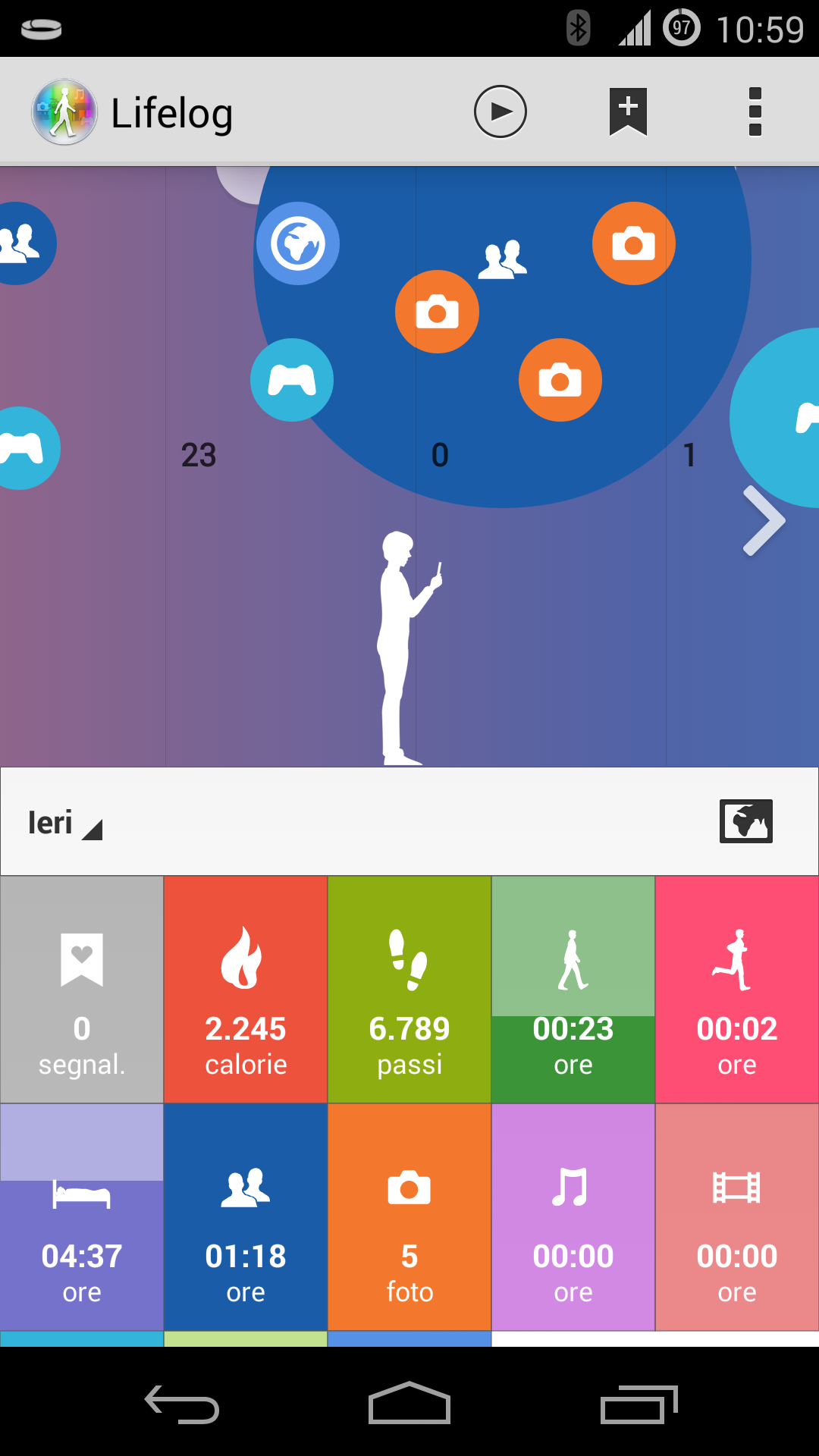View the 2.245 calorie tile
This screenshot has height=1456, width=819.
click(x=246, y=990)
